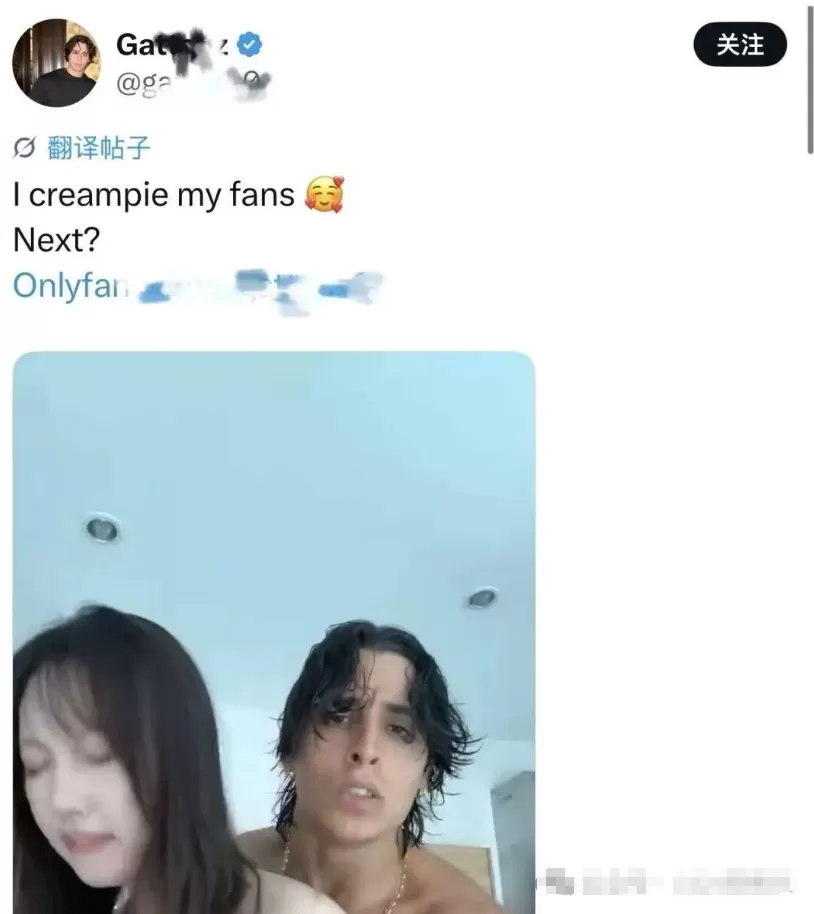
Task: Translate the post with 翻译帖子
Action: tap(97, 148)
